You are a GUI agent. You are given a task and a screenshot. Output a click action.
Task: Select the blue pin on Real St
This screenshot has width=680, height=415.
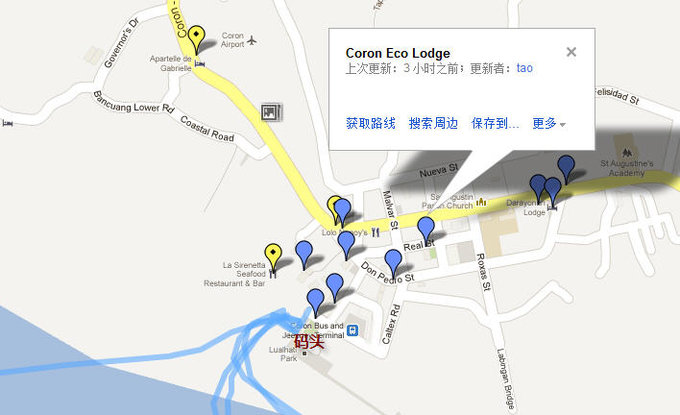pyautogui.click(x=426, y=228)
